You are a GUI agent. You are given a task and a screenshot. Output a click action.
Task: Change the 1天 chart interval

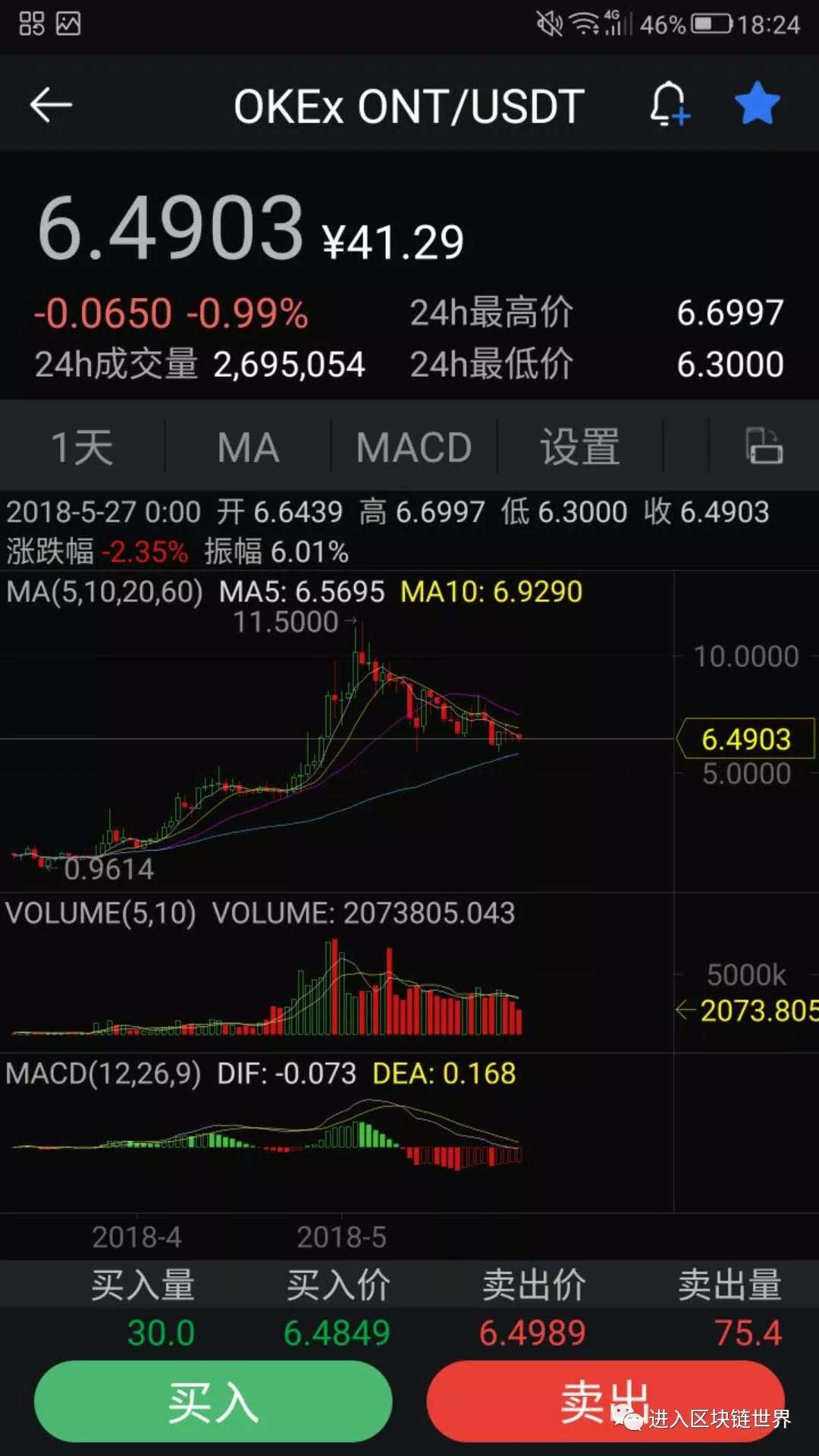pos(82,447)
